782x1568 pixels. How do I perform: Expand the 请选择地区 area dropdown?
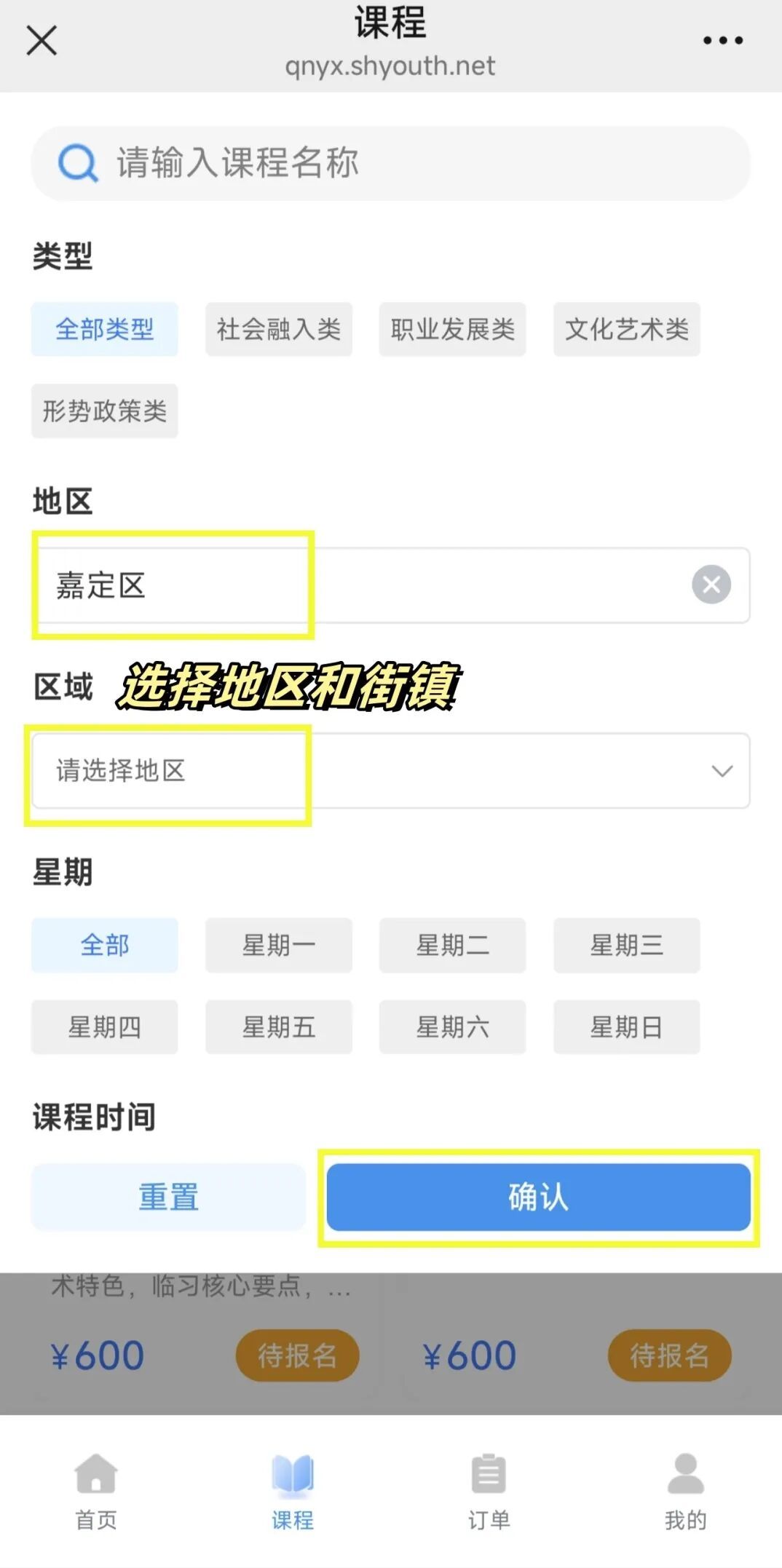tap(390, 771)
